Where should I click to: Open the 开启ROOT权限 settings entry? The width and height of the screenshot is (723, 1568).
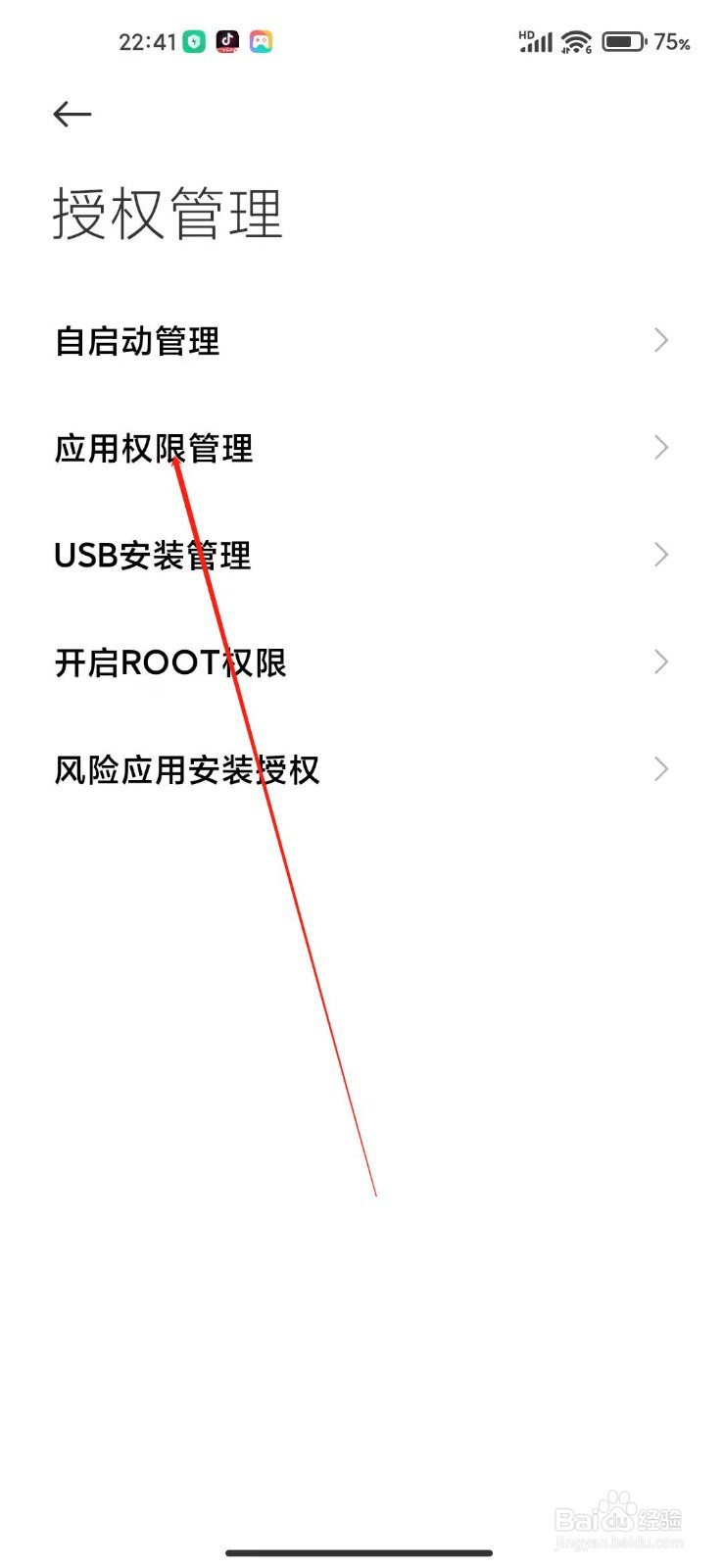[x=170, y=661]
